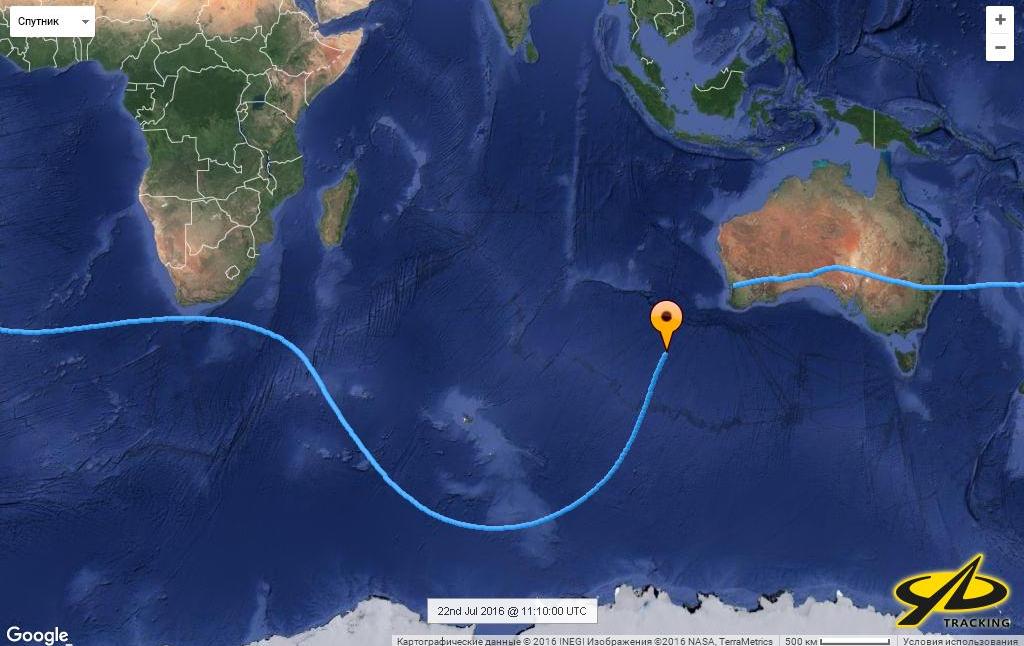Open the Спутник map type dropdown
This screenshot has height=646, width=1024.
pyautogui.click(x=52, y=21)
